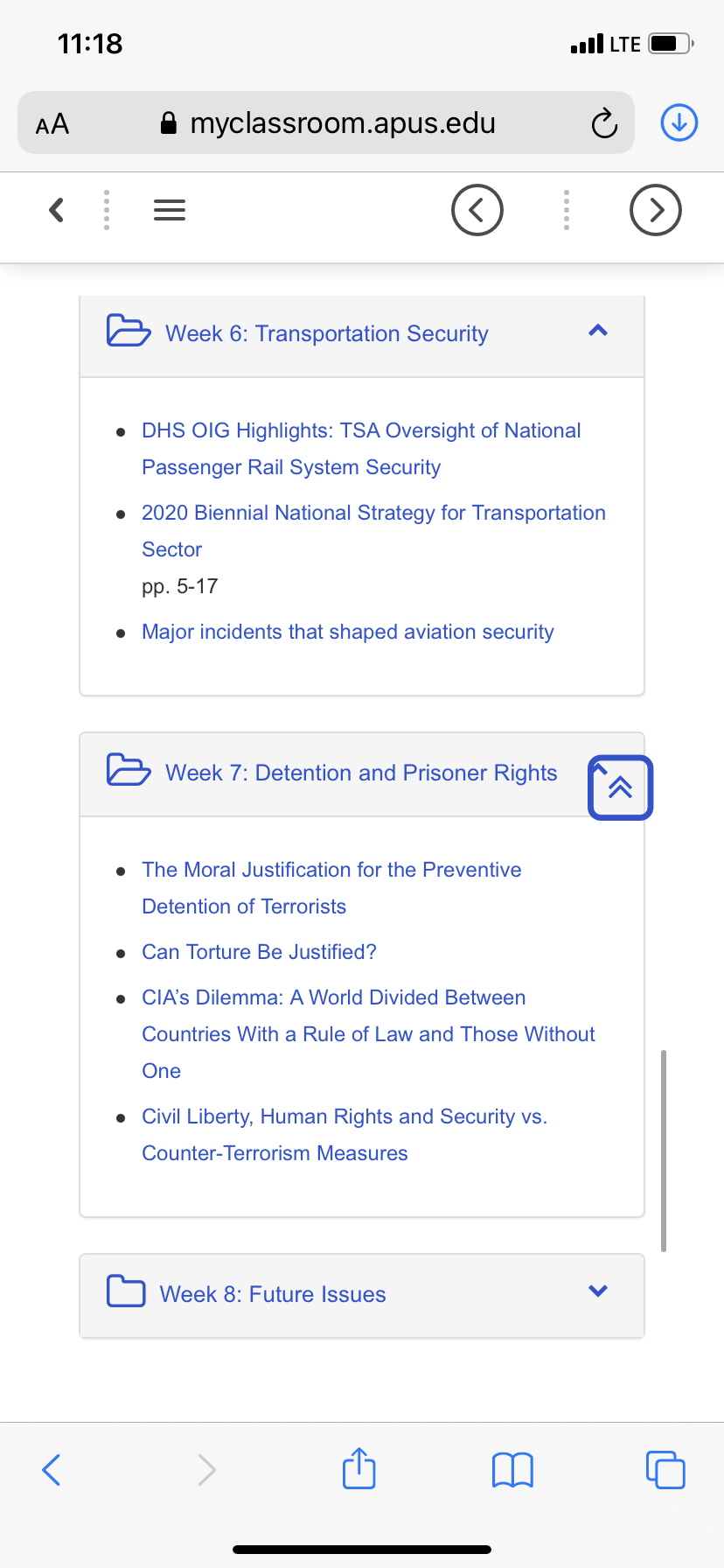Image resolution: width=724 pixels, height=1568 pixels.
Task: Open DHS OIG Highlights TSA Oversight link
Action: click(x=361, y=449)
